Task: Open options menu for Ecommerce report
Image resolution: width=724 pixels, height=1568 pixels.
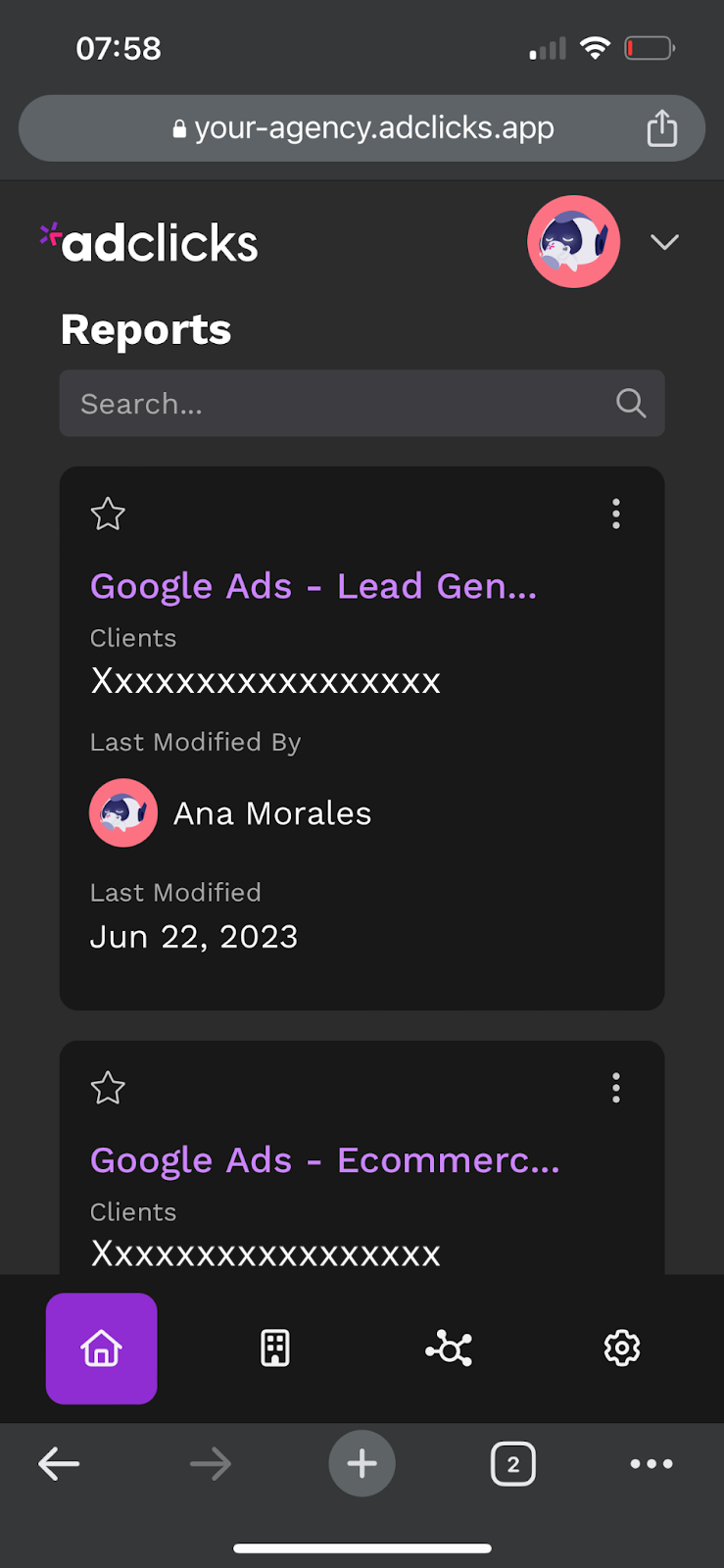Action: click(616, 1088)
